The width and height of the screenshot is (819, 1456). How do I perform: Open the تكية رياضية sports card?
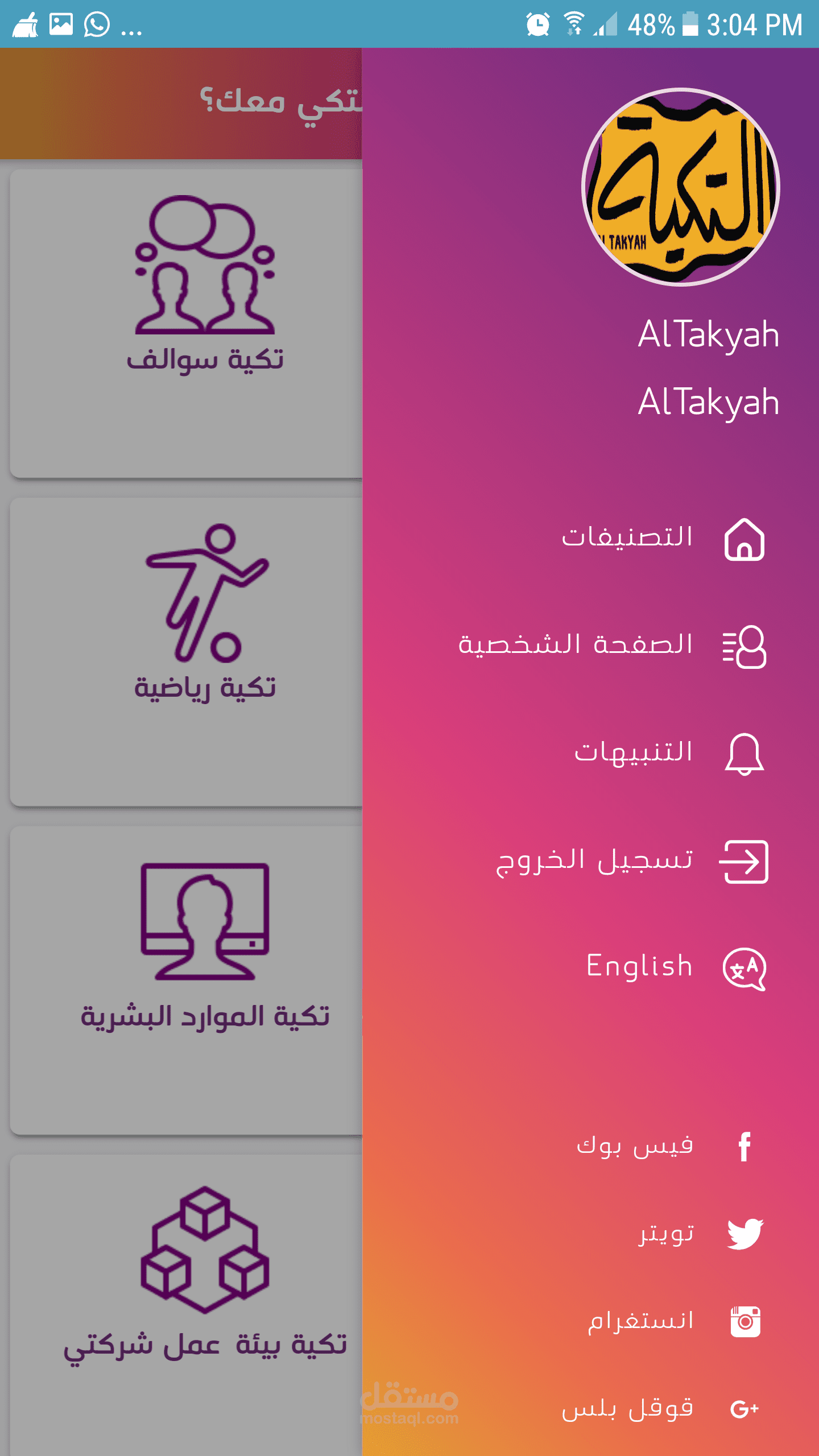[x=187, y=652]
